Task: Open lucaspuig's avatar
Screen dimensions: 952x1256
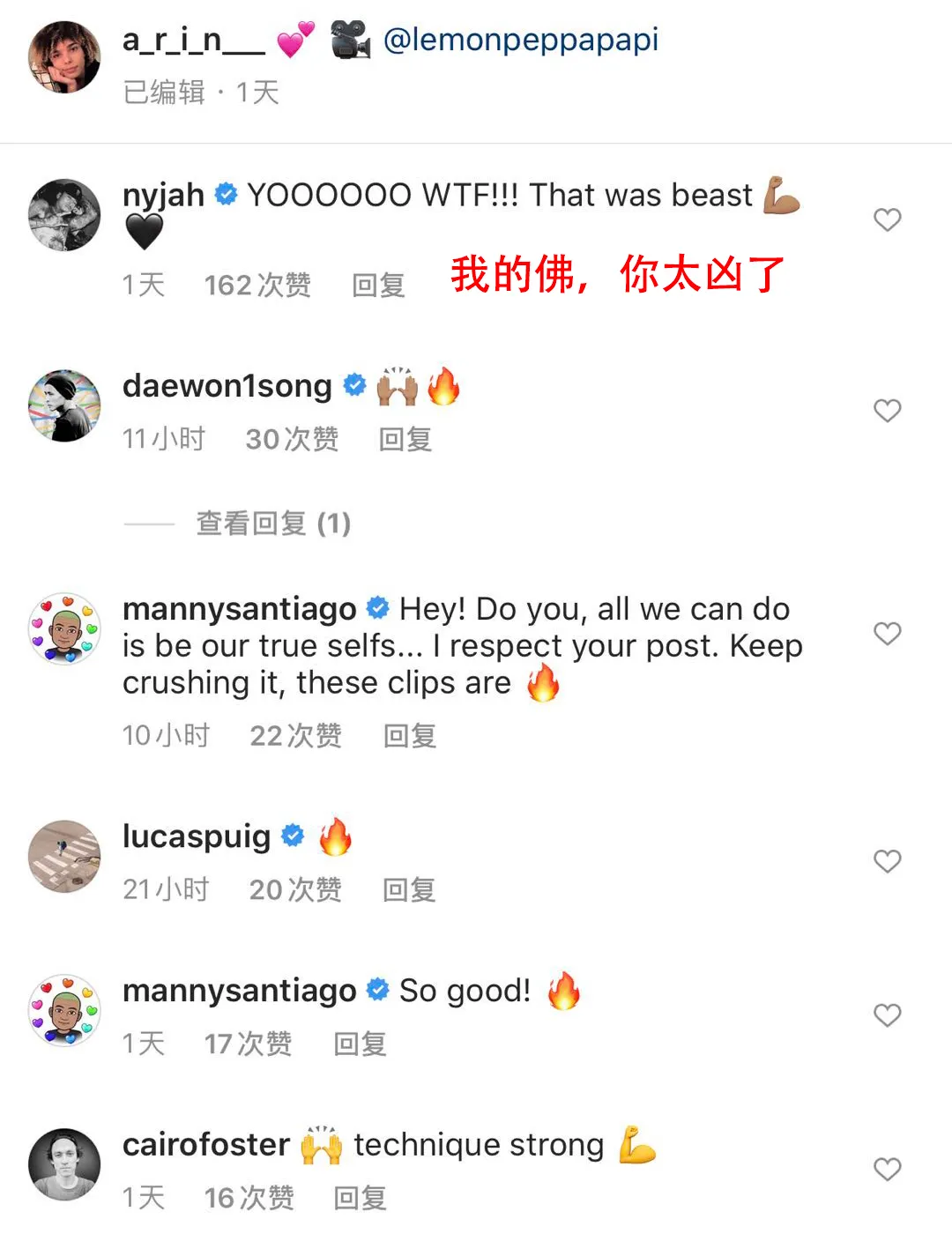Action: point(64,857)
